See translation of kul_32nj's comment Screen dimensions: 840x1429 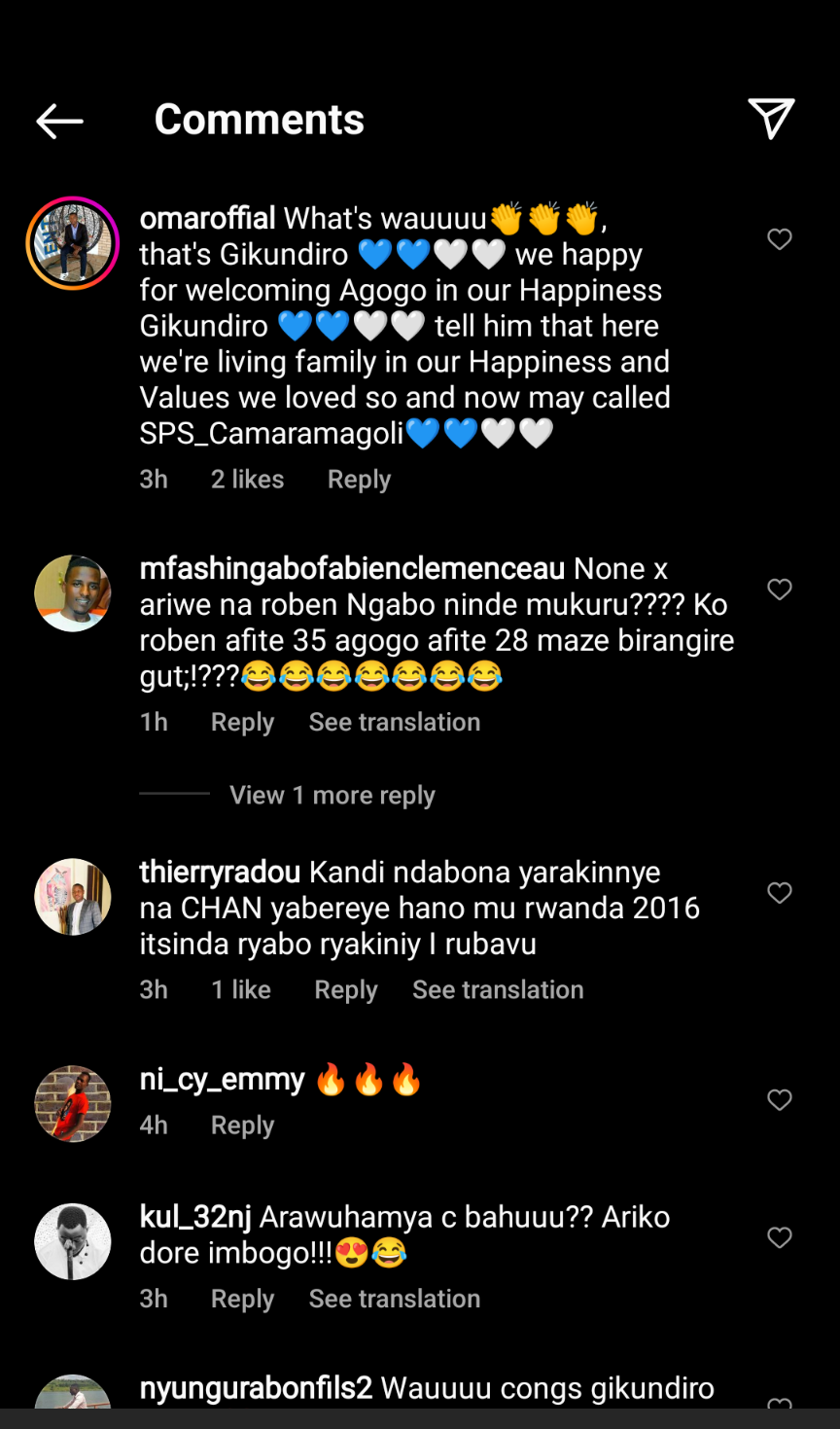click(394, 1300)
